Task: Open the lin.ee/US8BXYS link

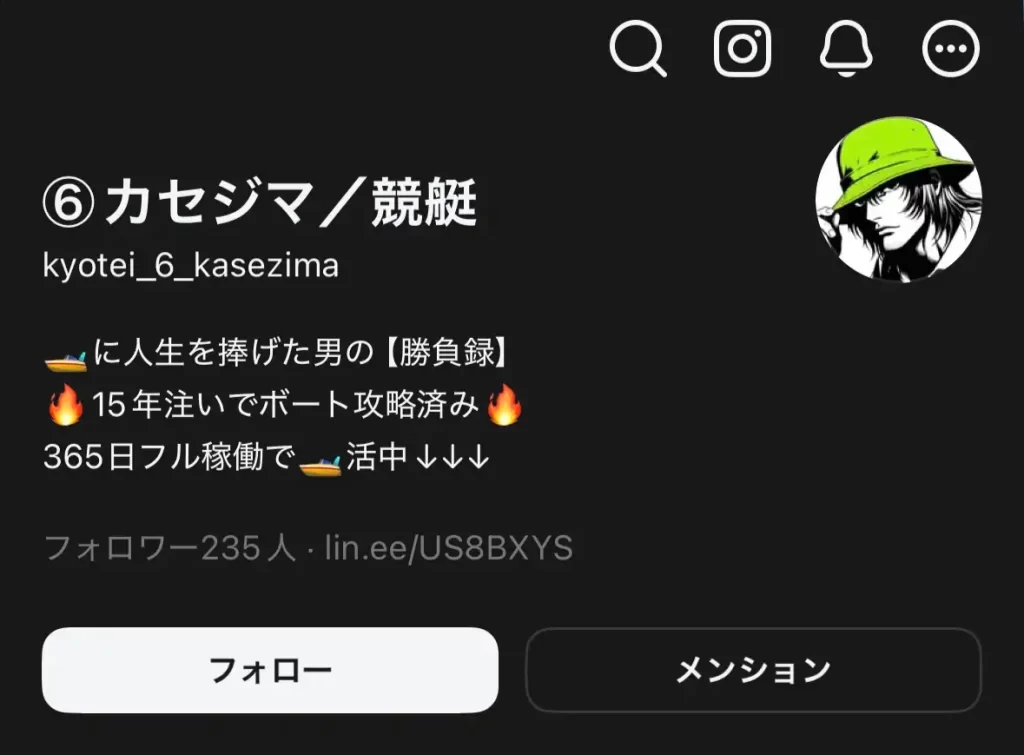Action: click(449, 548)
